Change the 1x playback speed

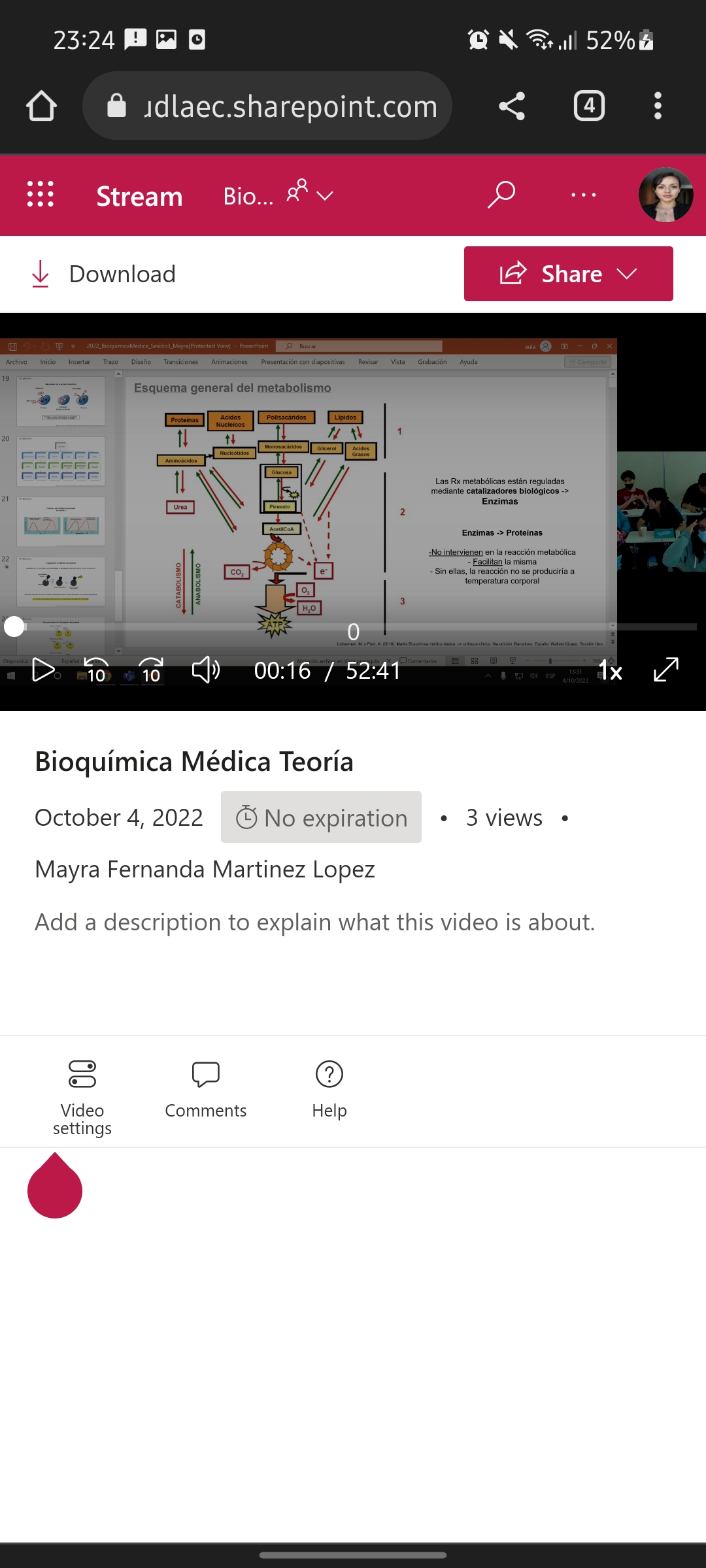tap(611, 671)
